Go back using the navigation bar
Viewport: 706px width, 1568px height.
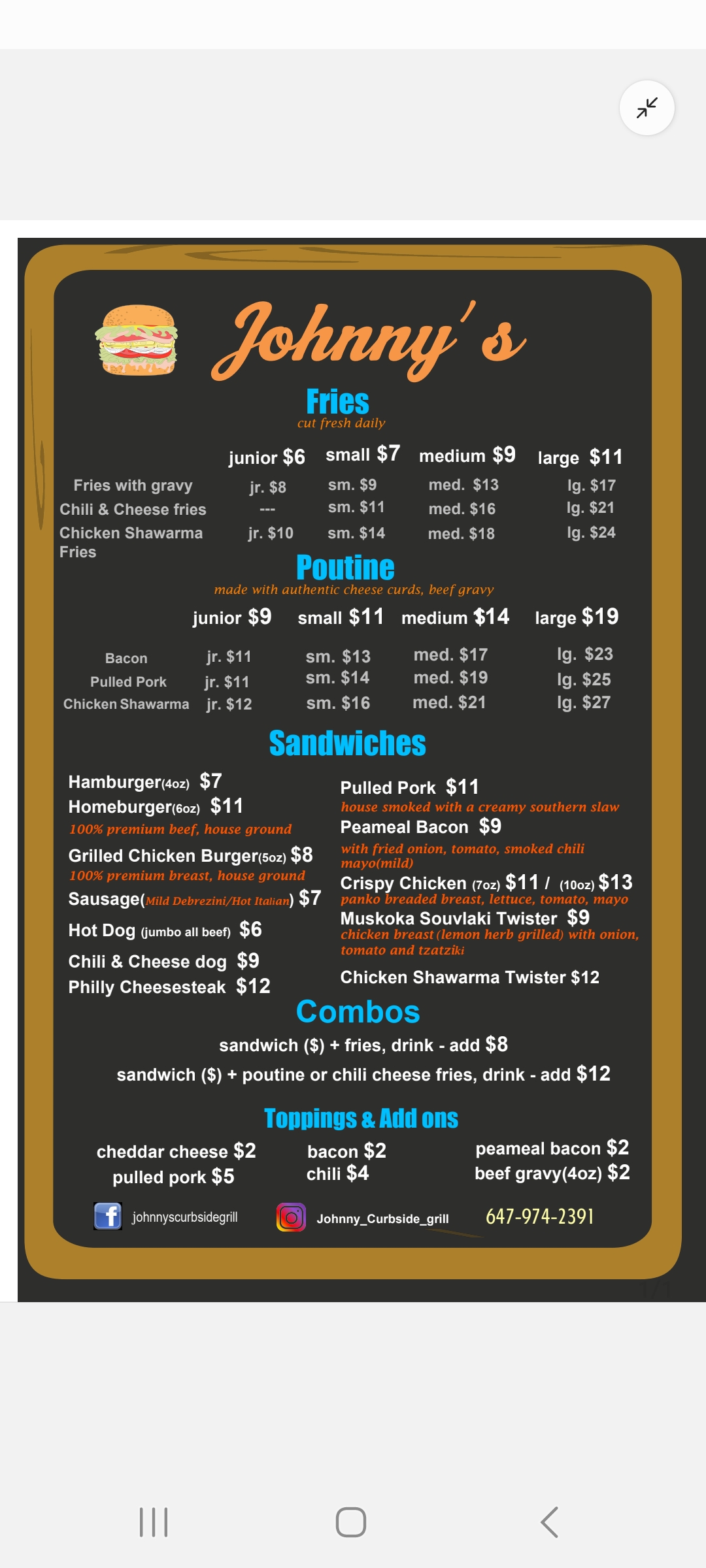coord(550,1522)
